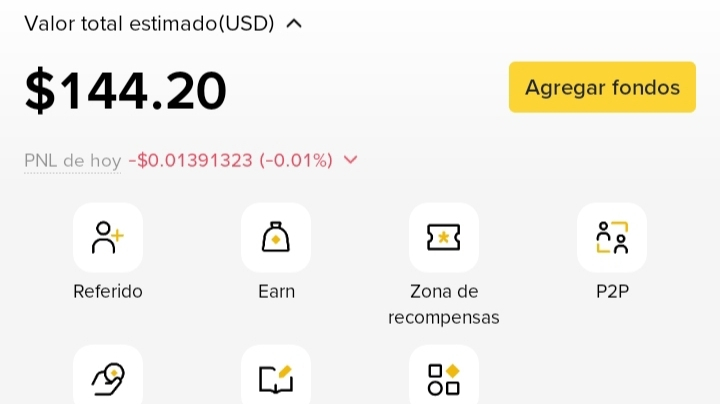Open the Earn shortcut
720x404 pixels.
(x=276, y=238)
